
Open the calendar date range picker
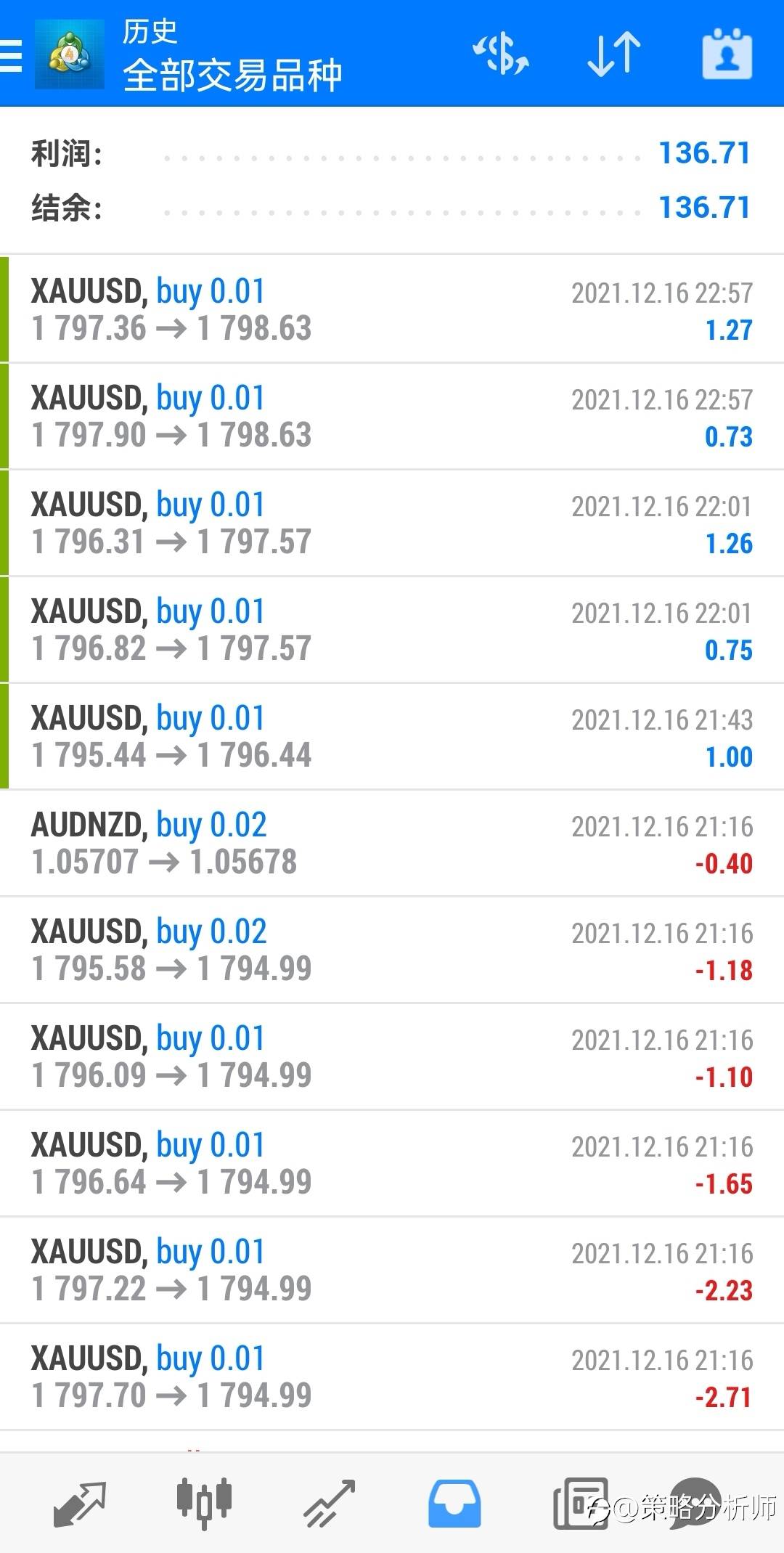tap(727, 54)
